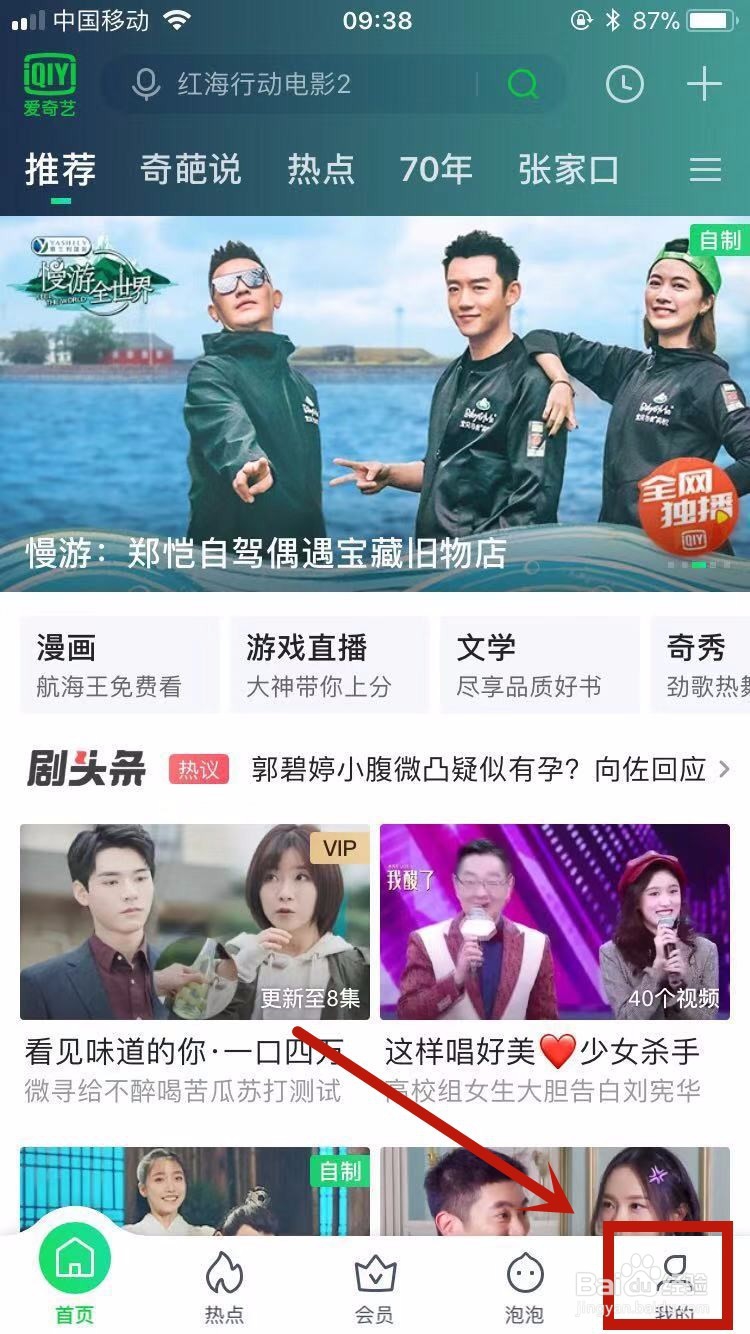Image resolution: width=750 pixels, height=1334 pixels.
Task: Open 游戏直播 game livestream section
Action: (328, 664)
